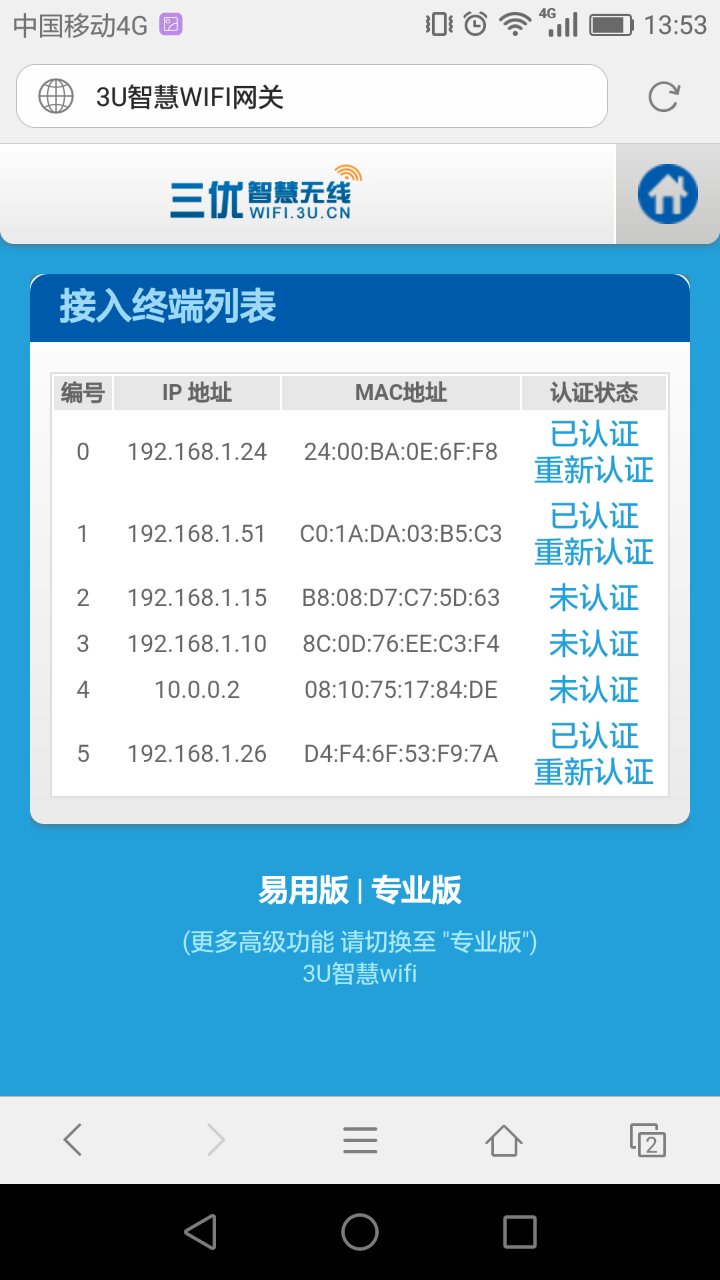The height and width of the screenshot is (1280, 720).
Task: Tap 未认证 for device 192.168.1.15
Action: pyautogui.click(x=593, y=598)
